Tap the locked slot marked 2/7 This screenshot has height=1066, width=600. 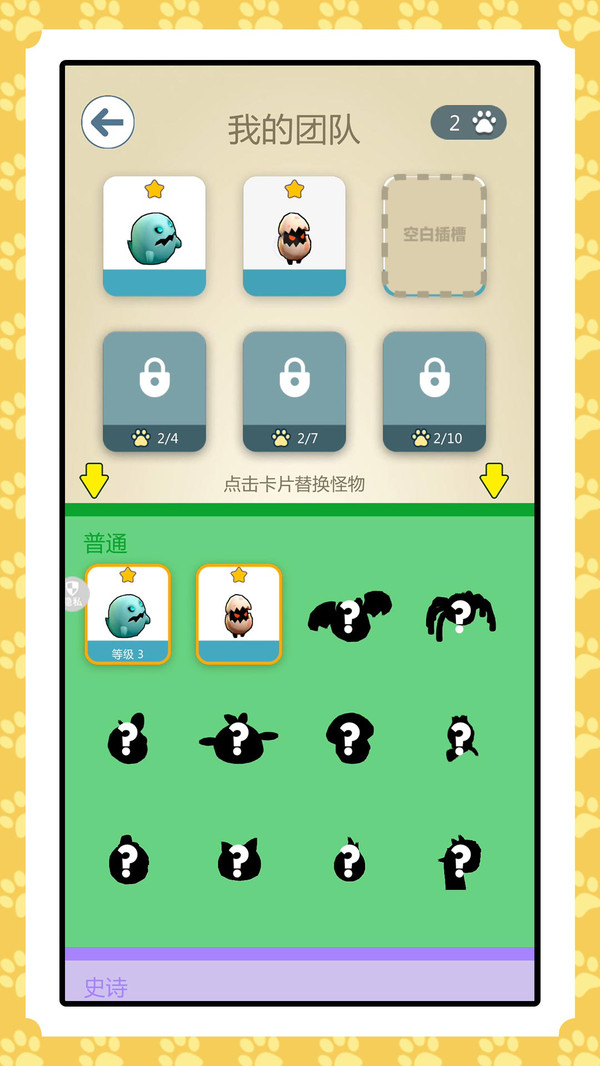[x=294, y=391]
